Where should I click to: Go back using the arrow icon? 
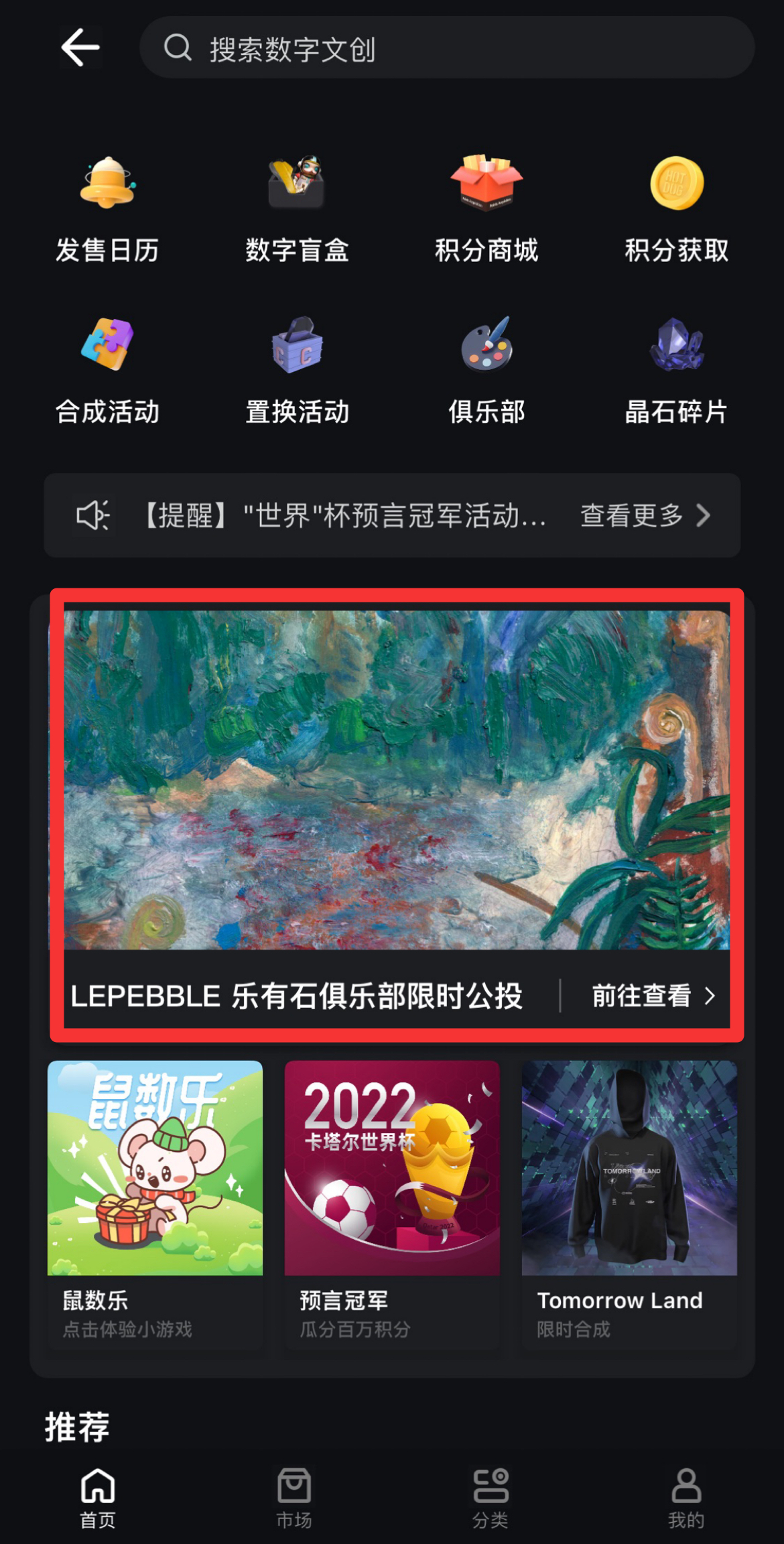tap(80, 48)
